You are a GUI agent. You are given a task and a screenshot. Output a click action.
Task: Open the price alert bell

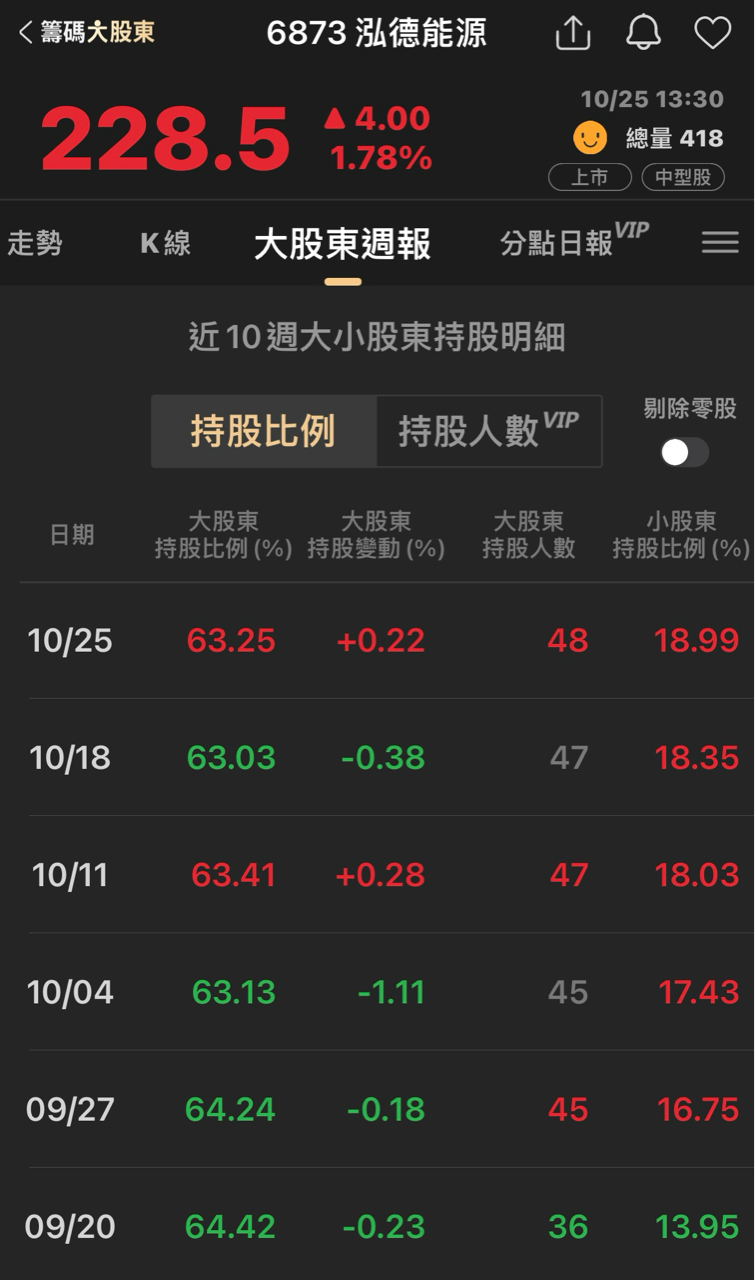click(643, 33)
